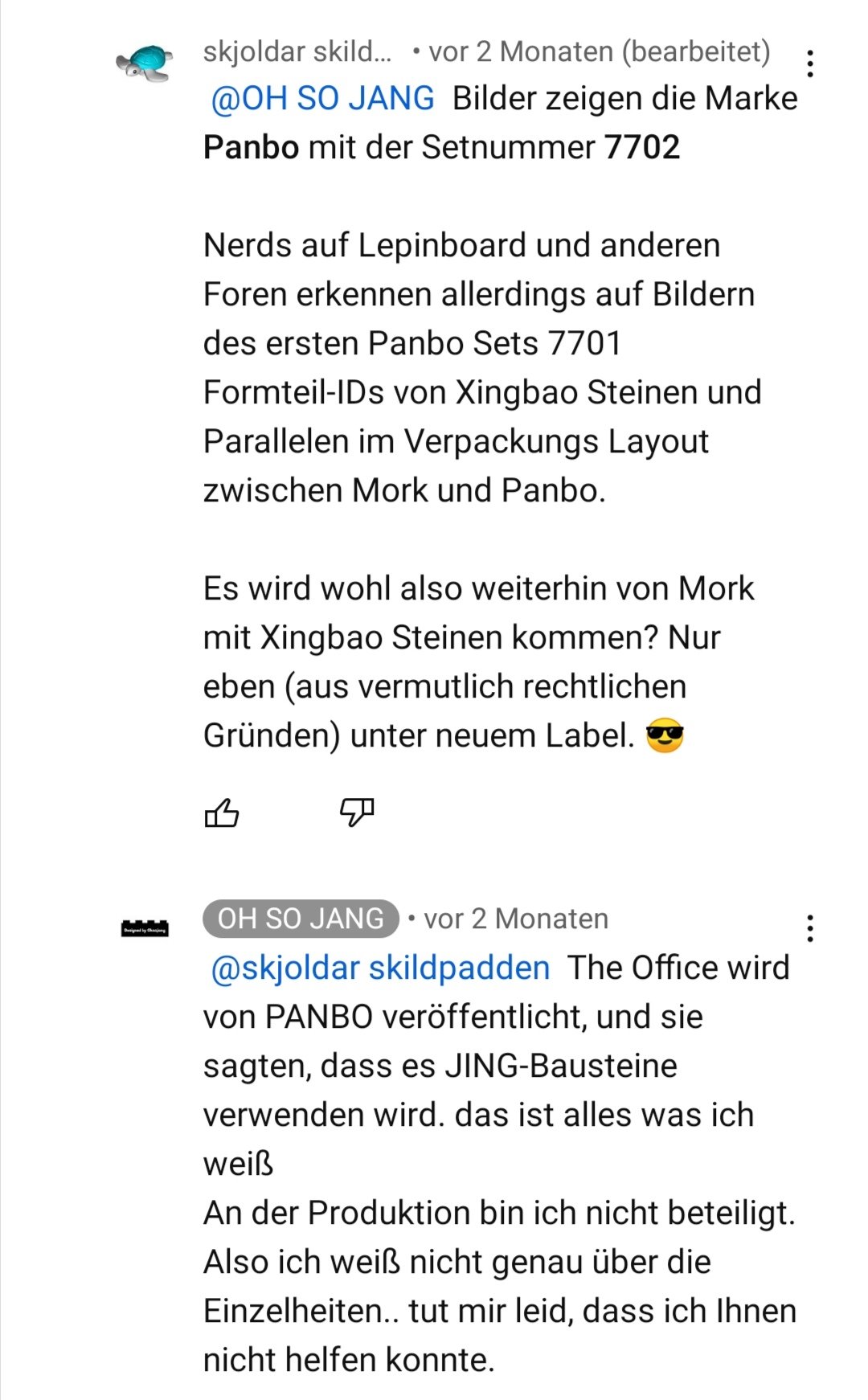Open overflow menu on OH SO JANG's reply
This screenshot has width=868, height=1400.
pos(809,928)
